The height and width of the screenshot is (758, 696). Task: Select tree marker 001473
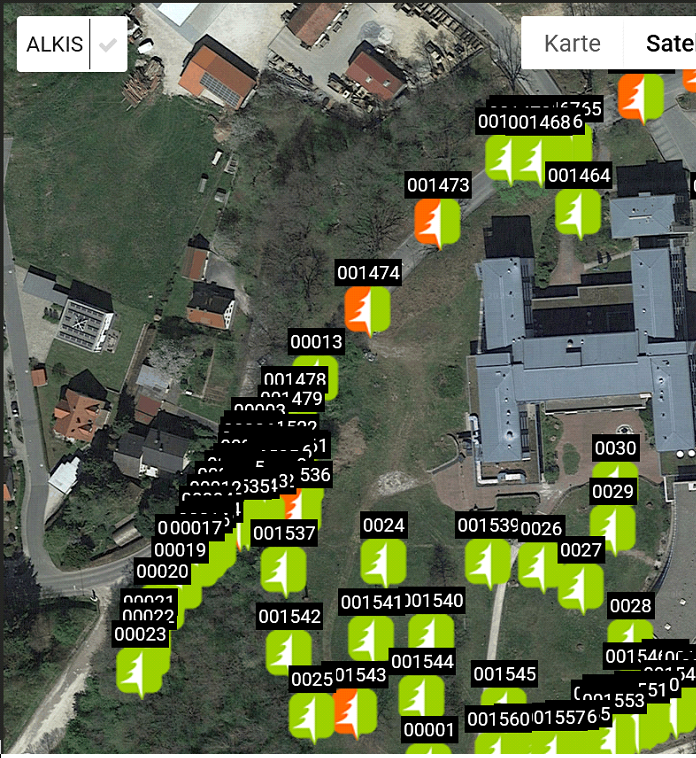437,222
